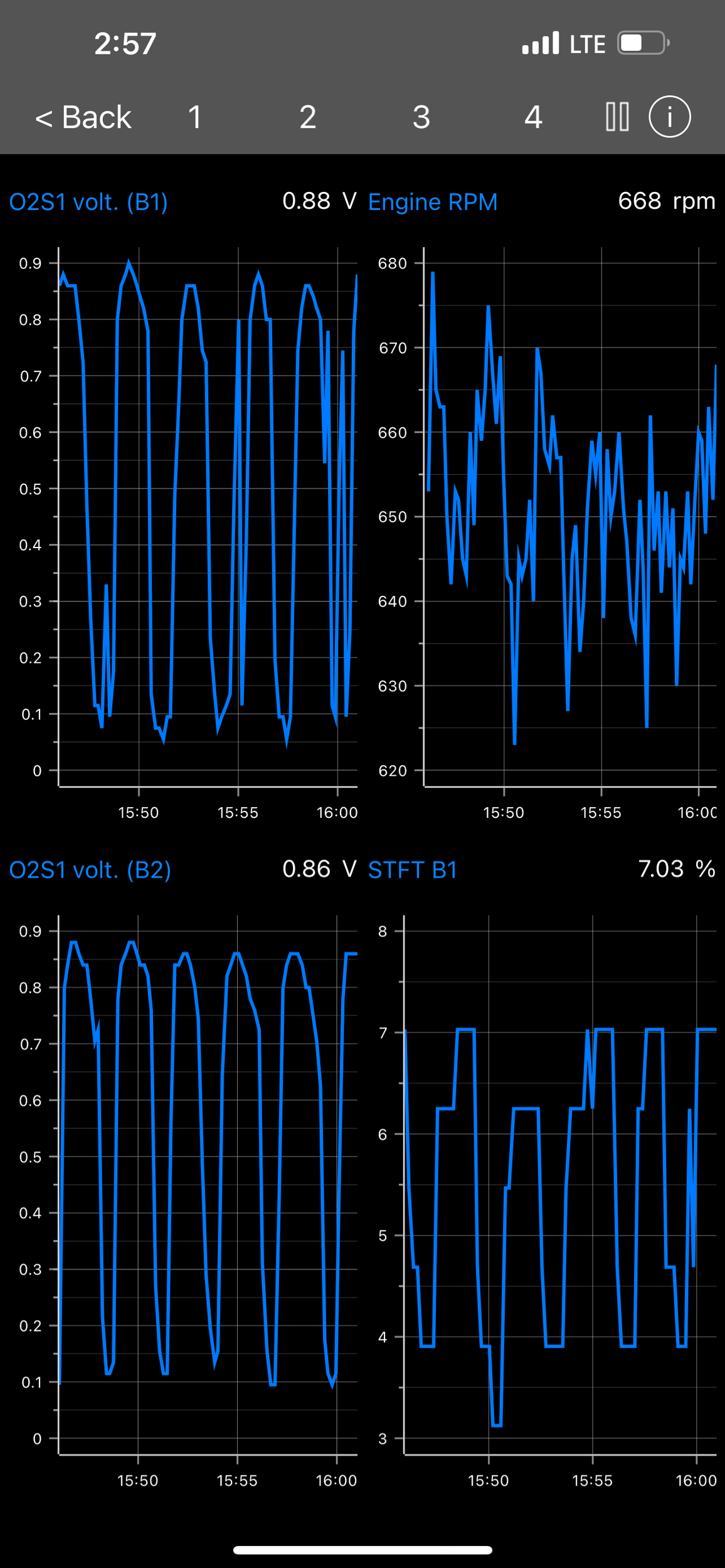The image size is (725, 1568).
Task: Switch to dashboard page 2
Action: pyautogui.click(x=307, y=117)
